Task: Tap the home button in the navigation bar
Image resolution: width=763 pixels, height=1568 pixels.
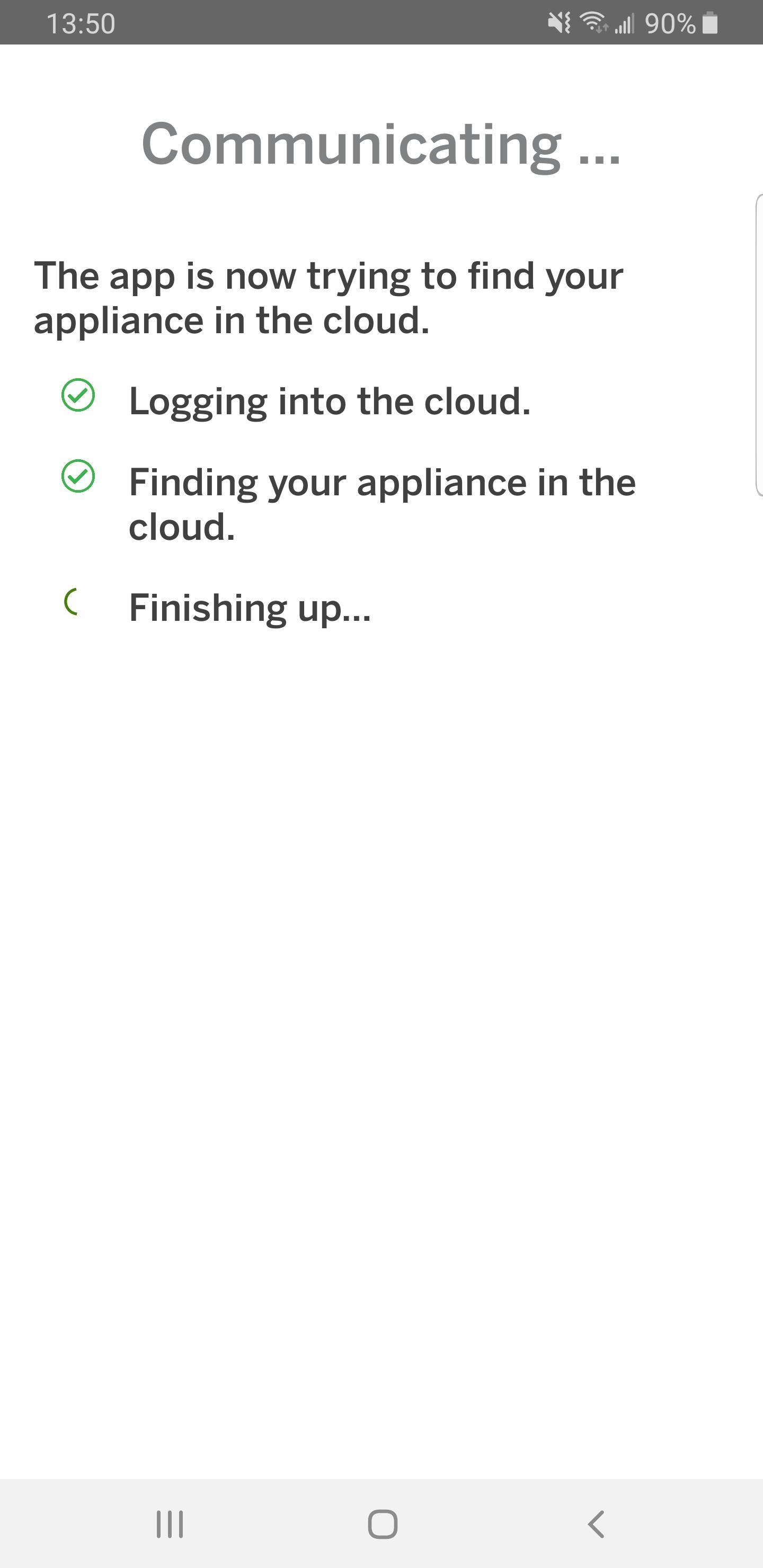Action: pos(383,1524)
